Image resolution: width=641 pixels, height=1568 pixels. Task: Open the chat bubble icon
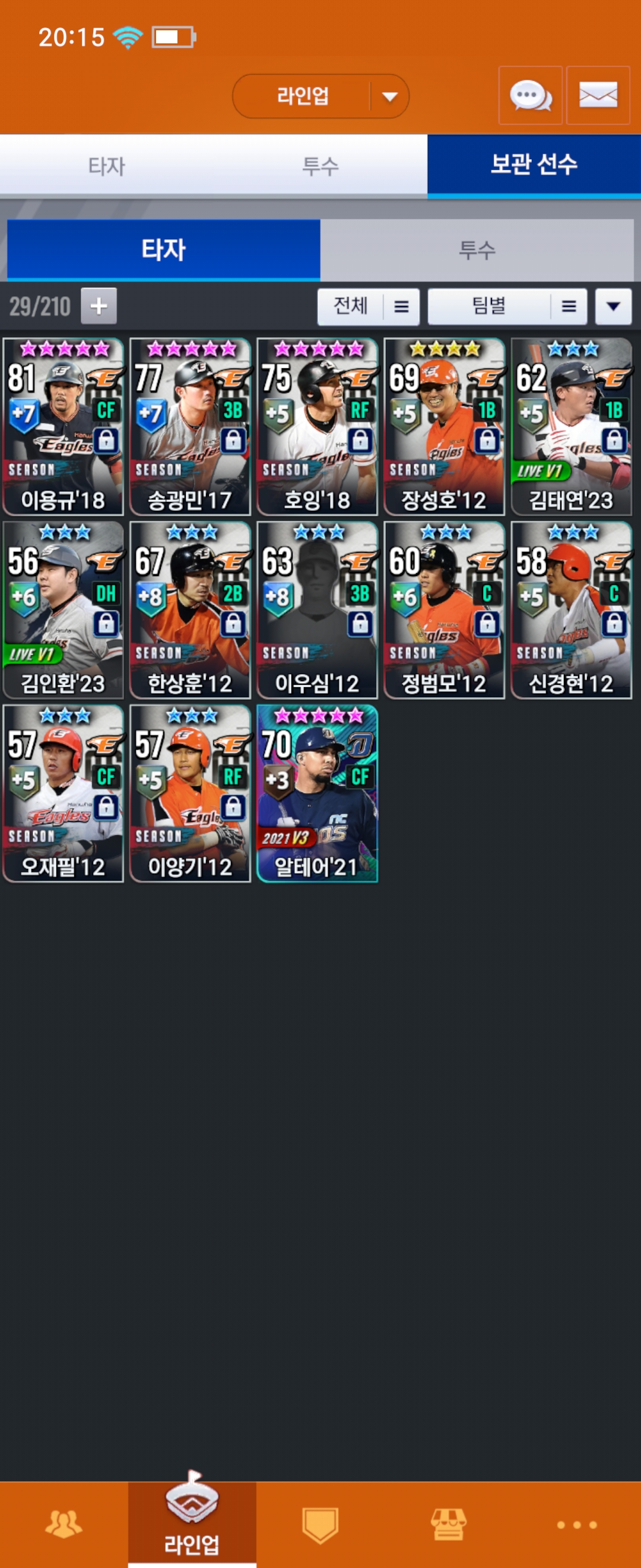click(529, 96)
